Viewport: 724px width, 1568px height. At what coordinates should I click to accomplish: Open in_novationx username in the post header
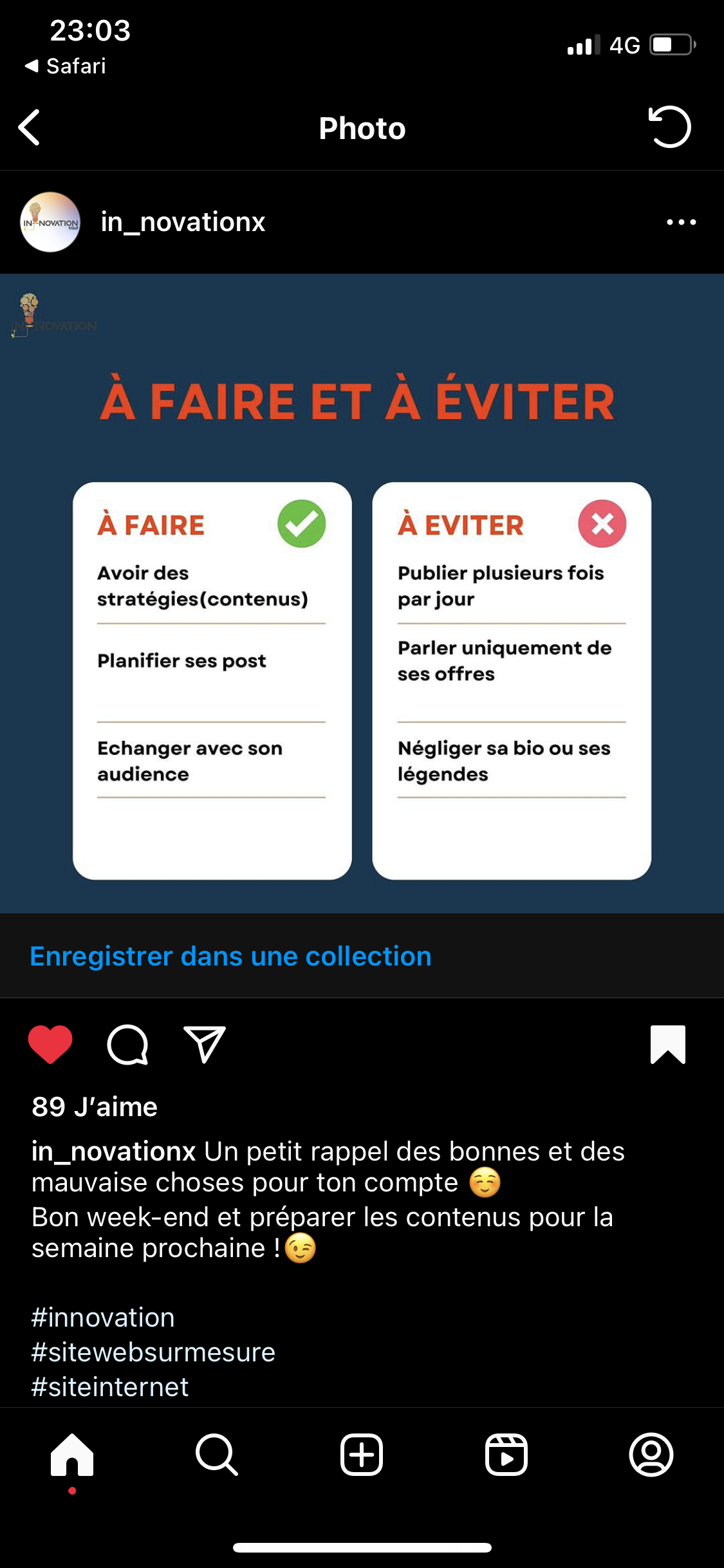coord(183,222)
